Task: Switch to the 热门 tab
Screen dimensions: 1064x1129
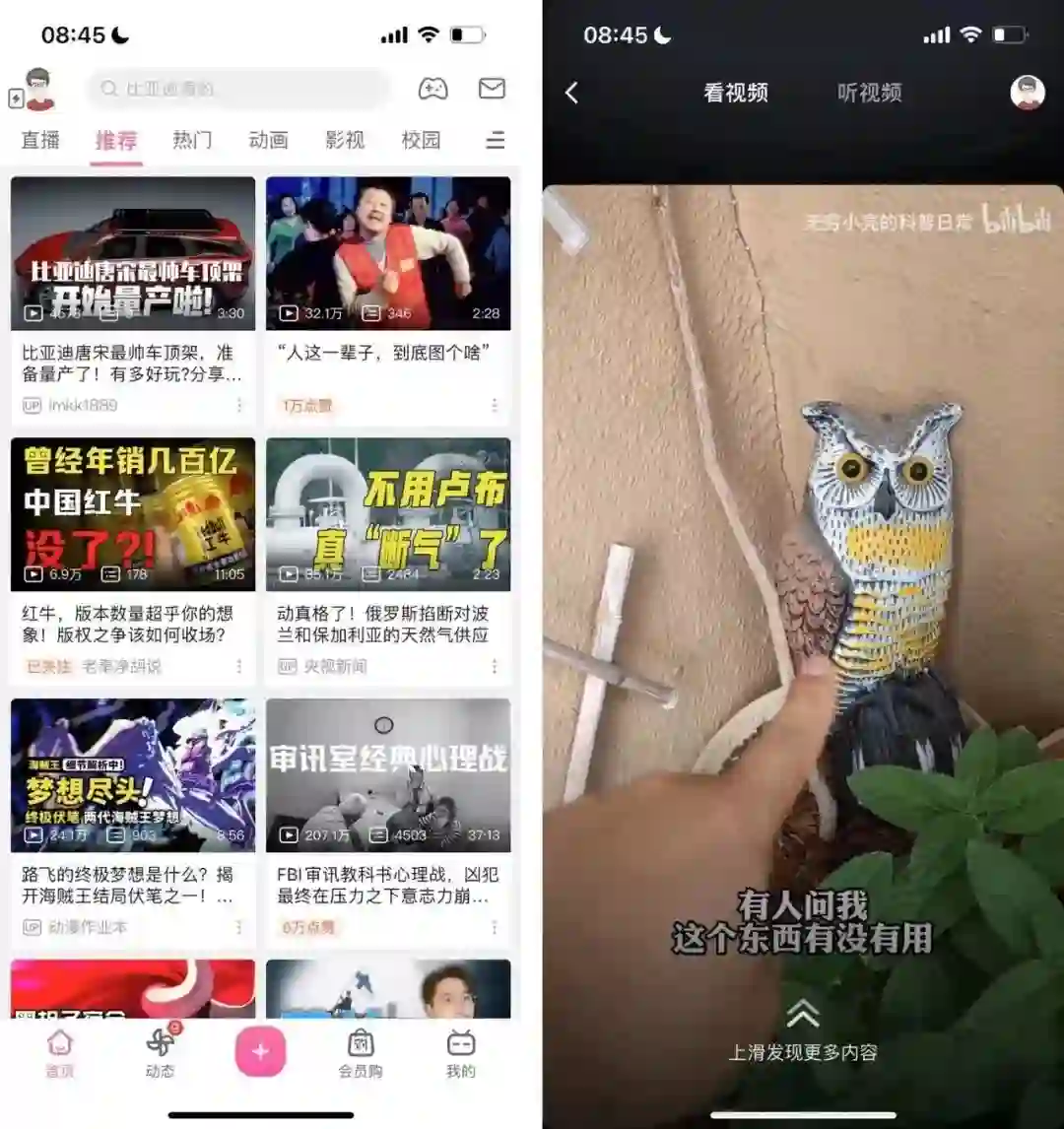Action: pos(192,140)
